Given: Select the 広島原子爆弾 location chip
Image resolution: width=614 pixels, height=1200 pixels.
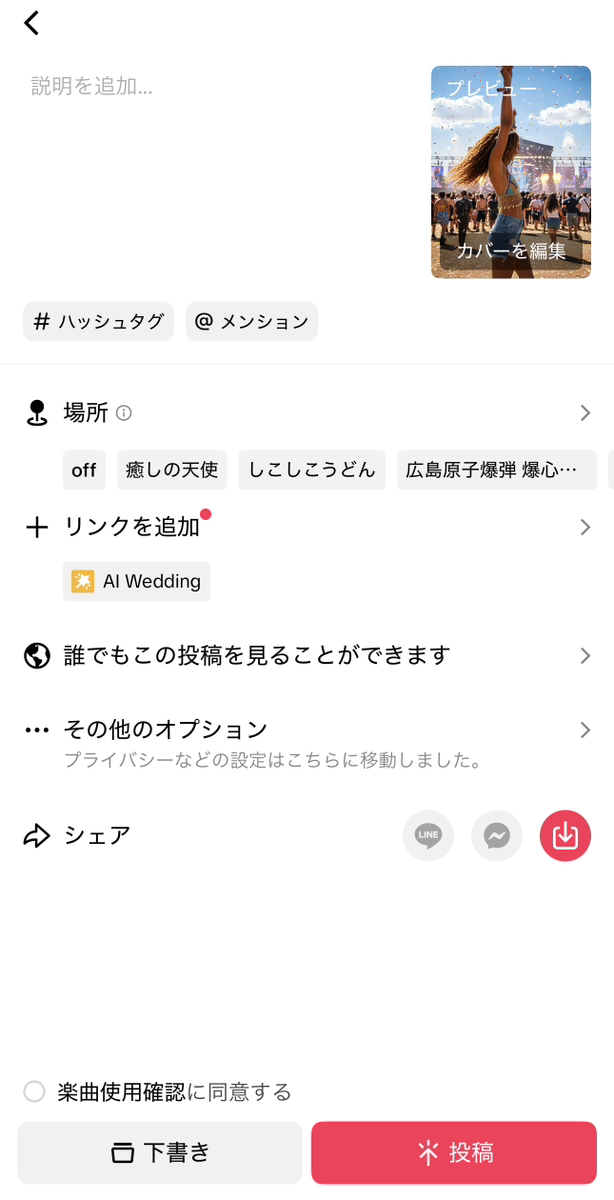Looking at the screenshot, I should point(496,470).
